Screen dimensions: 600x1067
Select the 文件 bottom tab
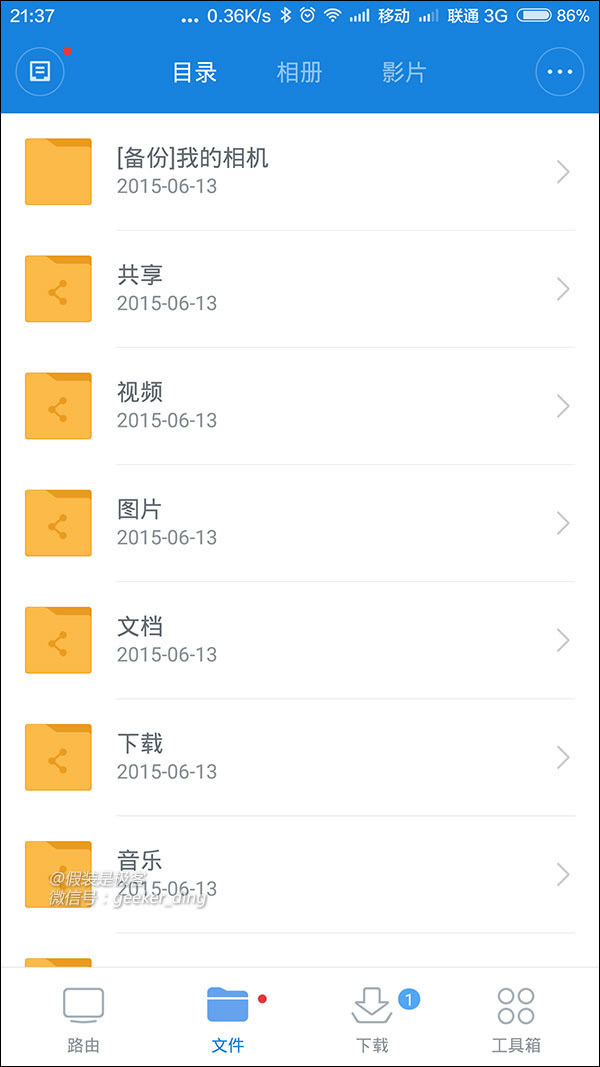tap(228, 1018)
